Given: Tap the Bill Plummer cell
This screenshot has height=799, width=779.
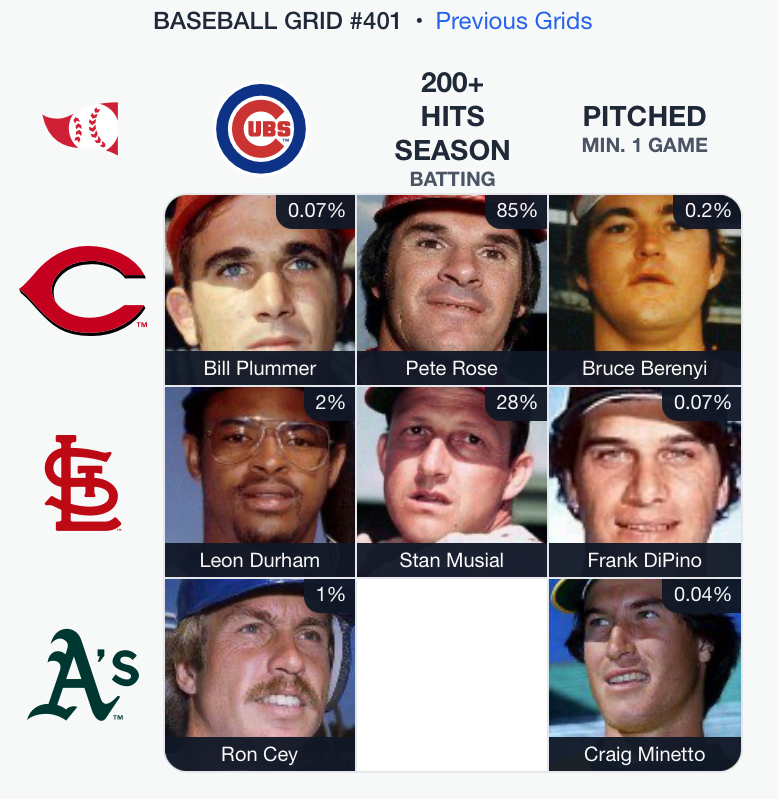Looking at the screenshot, I should 260,290.
